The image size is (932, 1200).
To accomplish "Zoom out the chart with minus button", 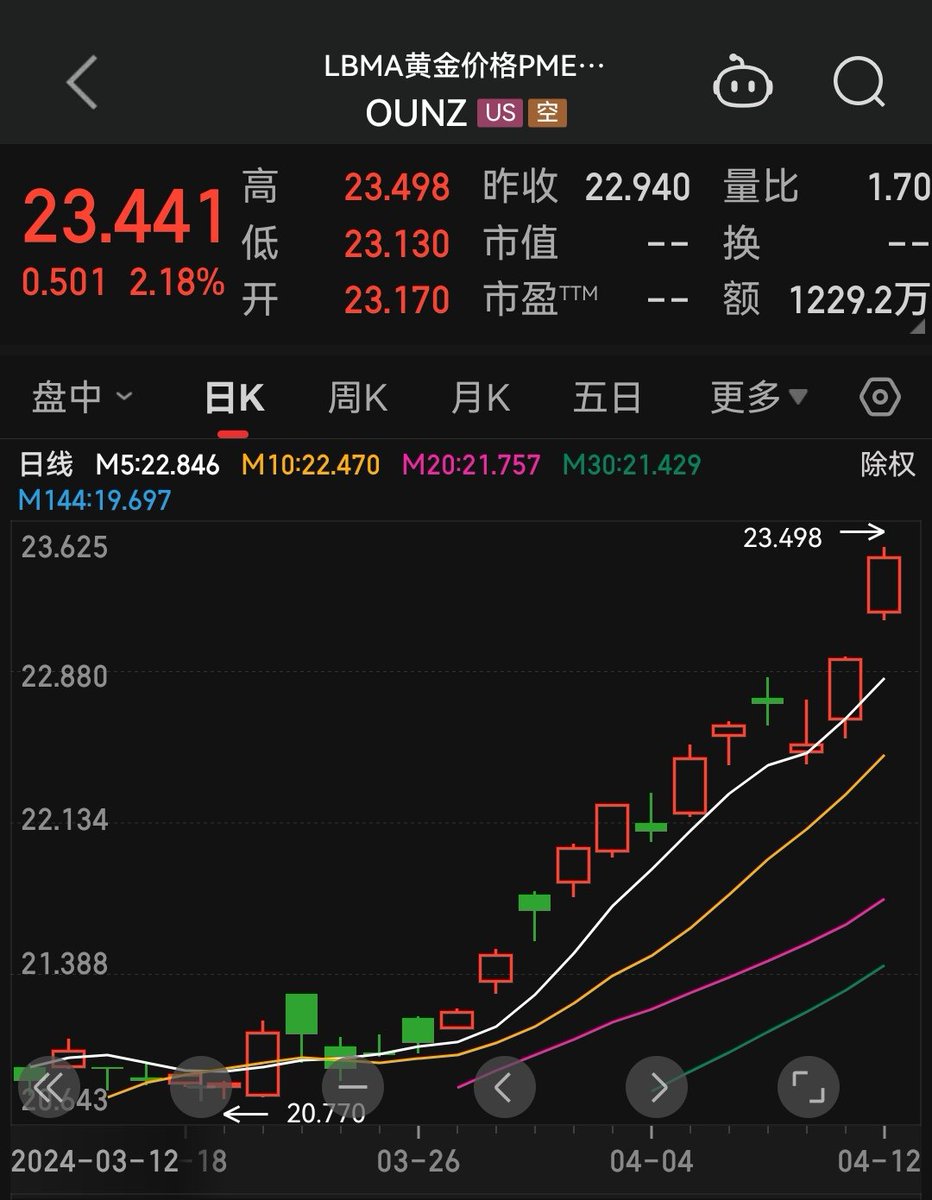I will 352,1087.
